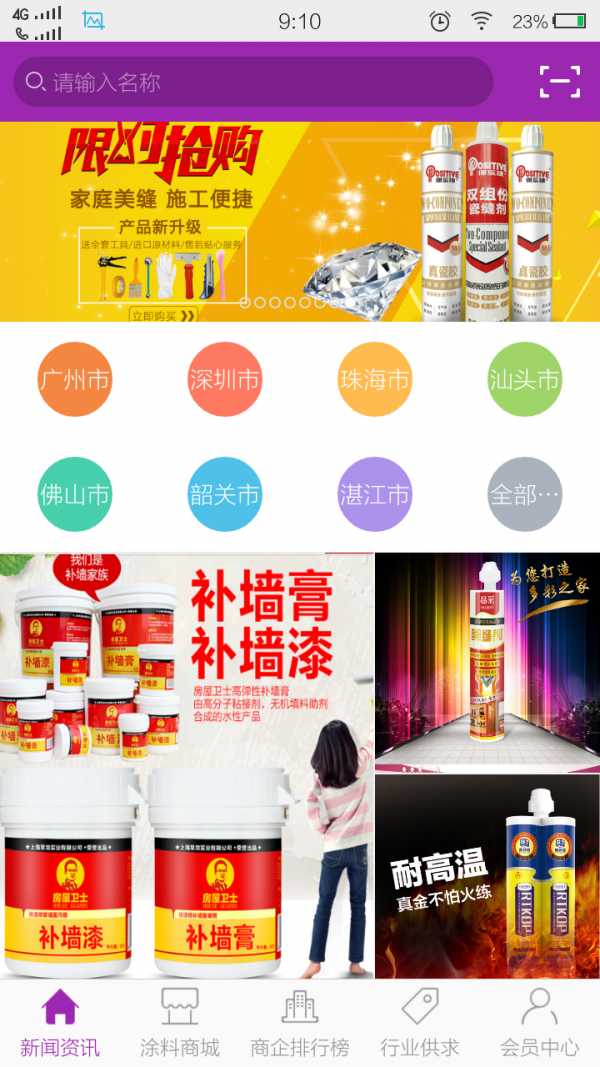Viewport: 600px width, 1067px height.
Task: Choose the 汕头市 city circle
Action: [525, 380]
